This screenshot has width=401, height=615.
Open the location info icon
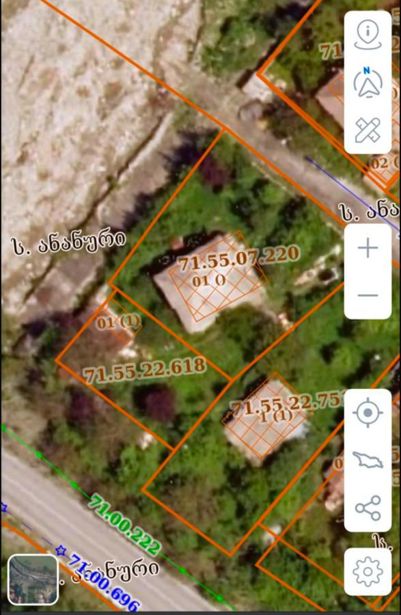click(368, 35)
